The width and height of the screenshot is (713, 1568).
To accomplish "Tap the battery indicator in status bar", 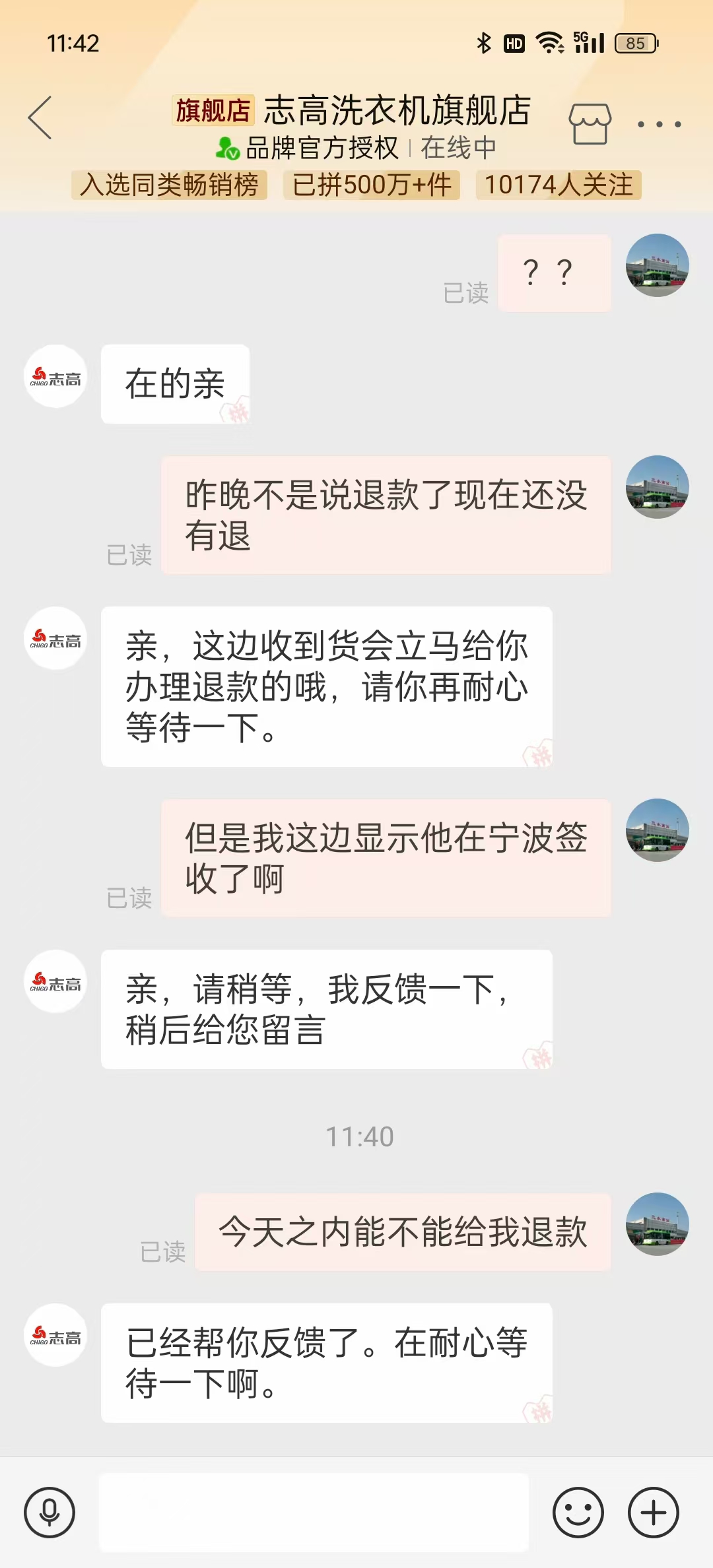I will (x=636, y=43).
